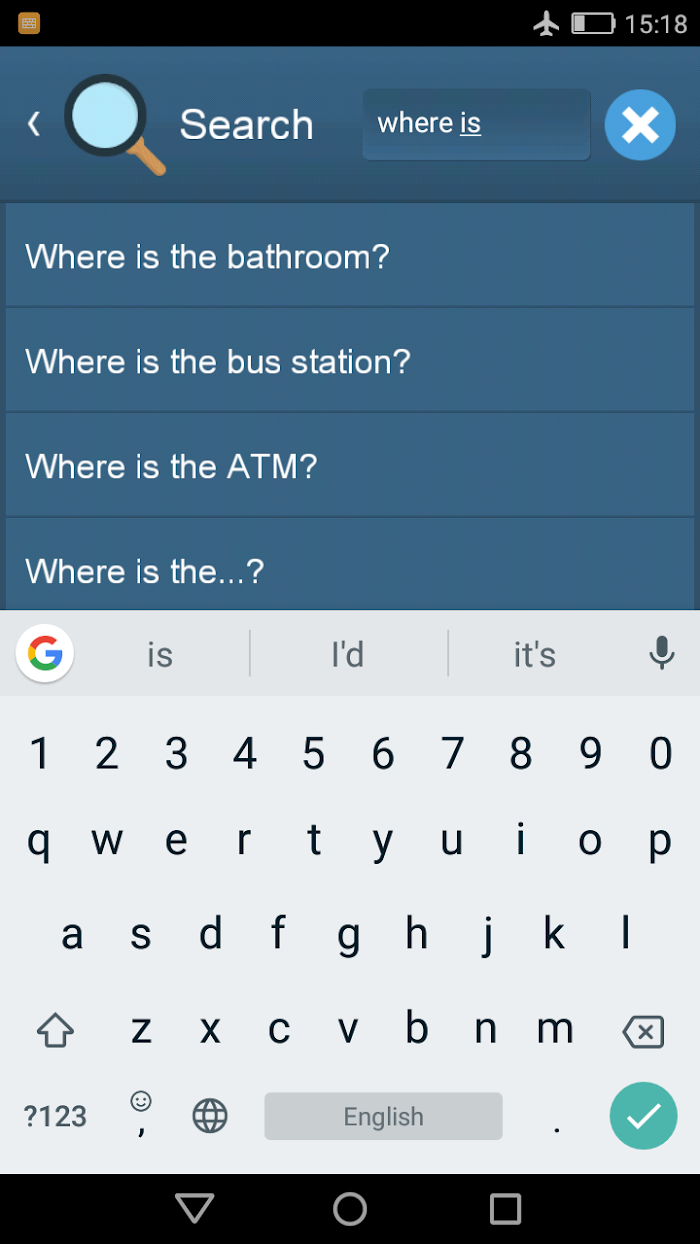The image size is (700, 1244).
Task: Start voice input with the microphone
Action: coord(661,653)
